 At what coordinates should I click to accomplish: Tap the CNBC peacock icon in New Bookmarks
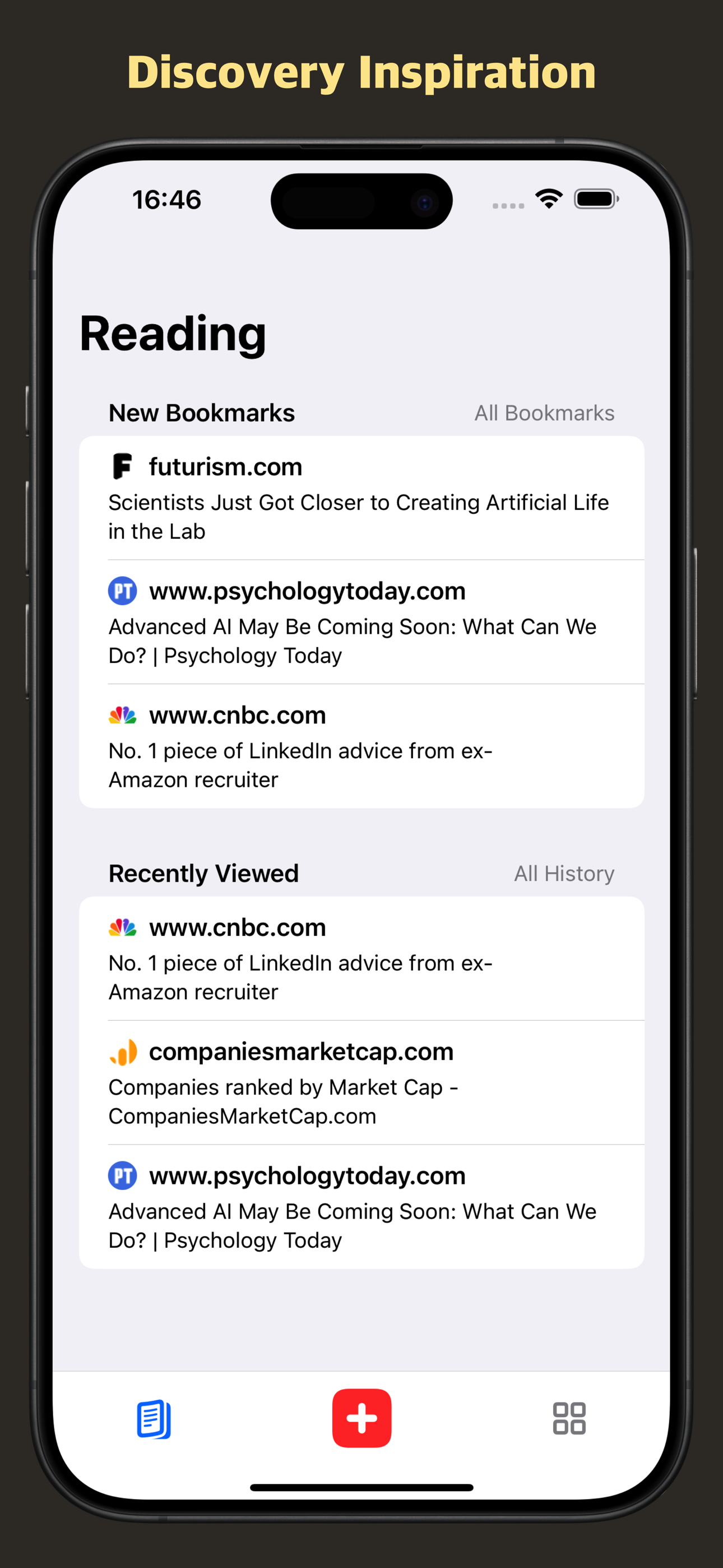point(122,714)
